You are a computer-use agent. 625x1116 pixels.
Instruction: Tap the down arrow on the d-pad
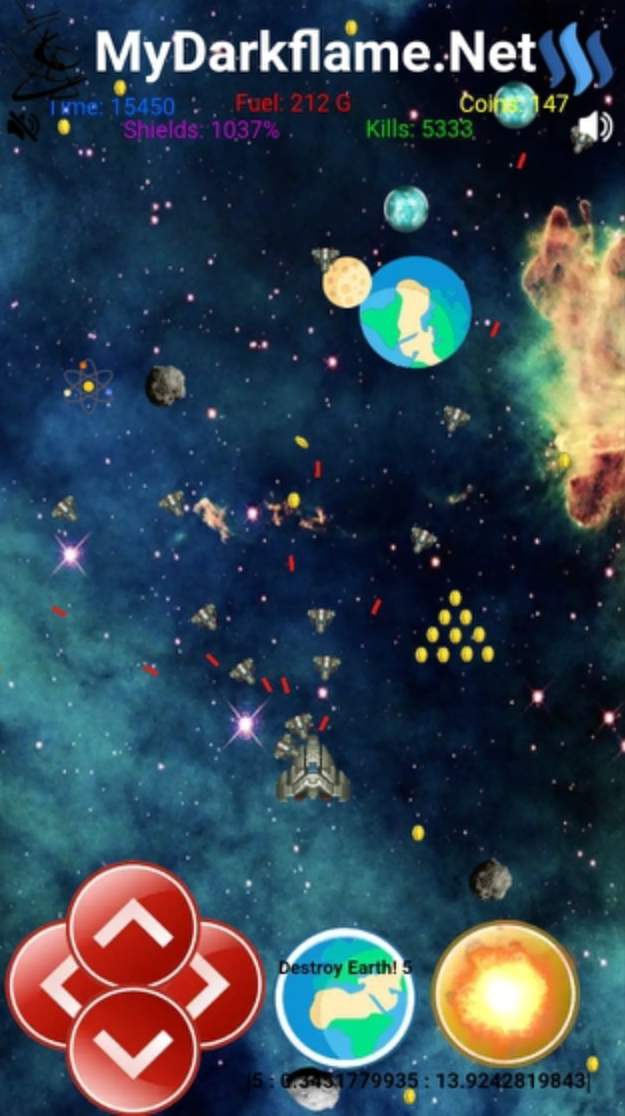coord(133,1050)
